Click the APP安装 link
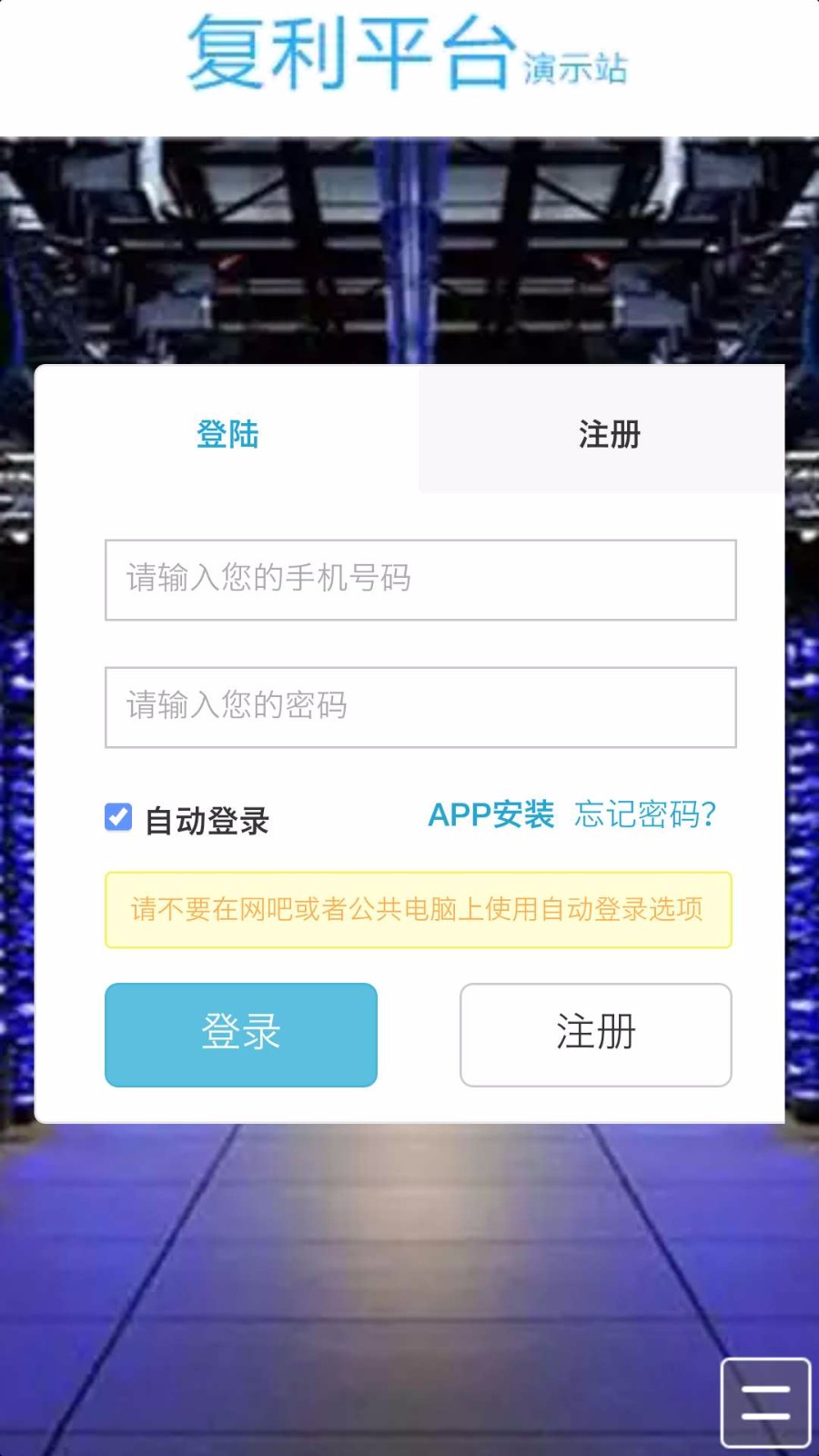The width and height of the screenshot is (819, 1456). pos(492,816)
